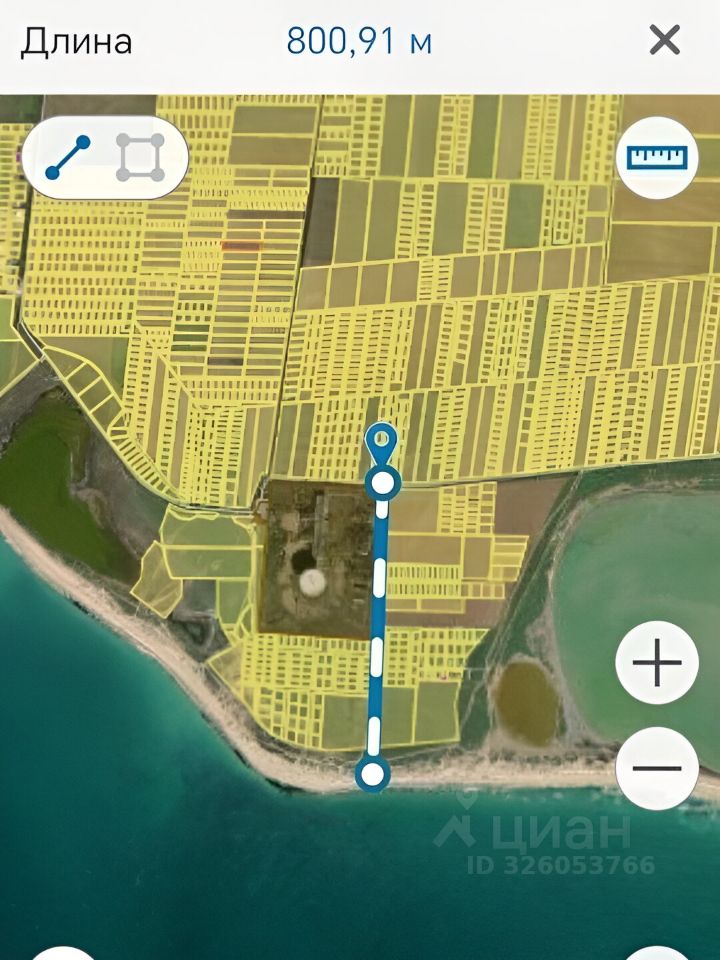Image resolution: width=720 pixels, height=960 pixels.
Task: Close the length measurement panel
Action: click(665, 41)
